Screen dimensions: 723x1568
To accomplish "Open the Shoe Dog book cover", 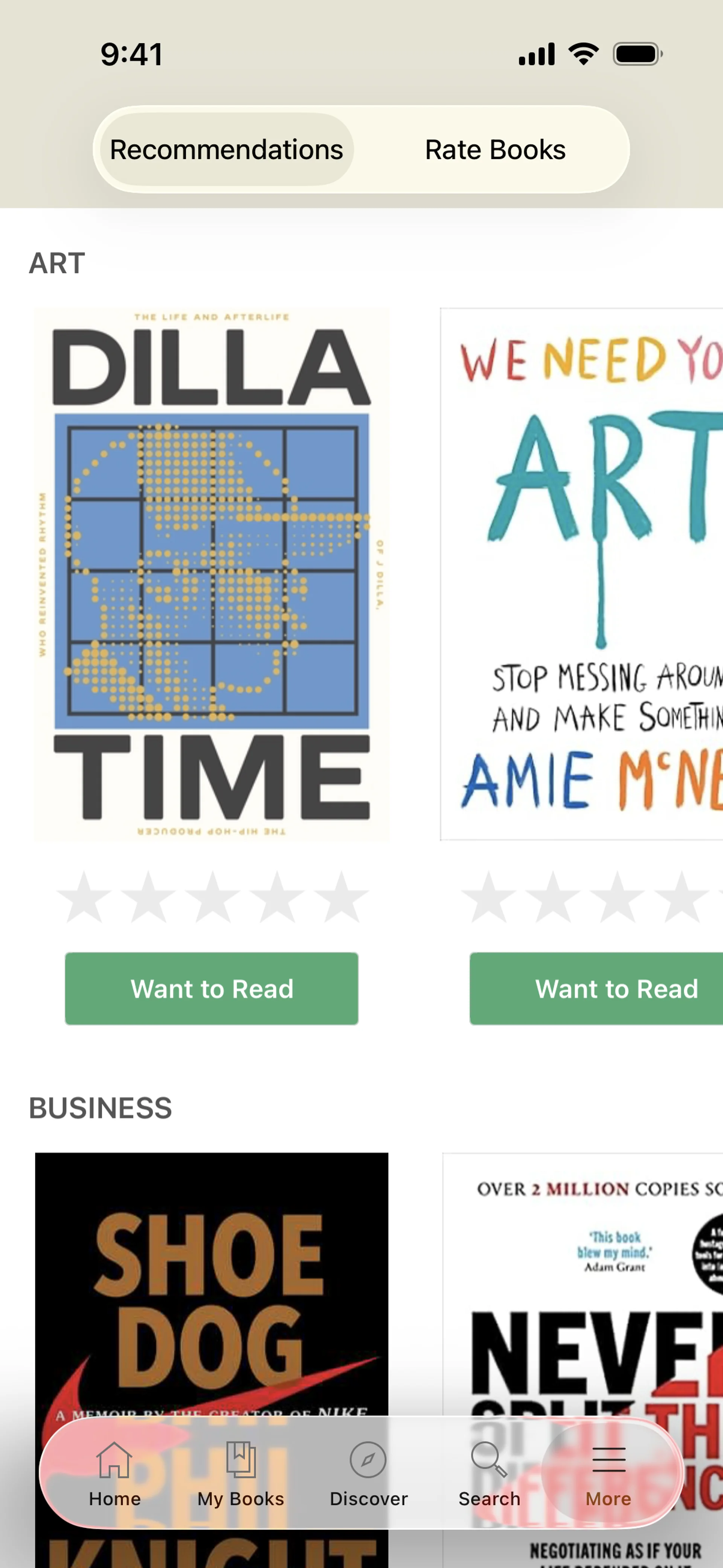I will point(211,1278).
